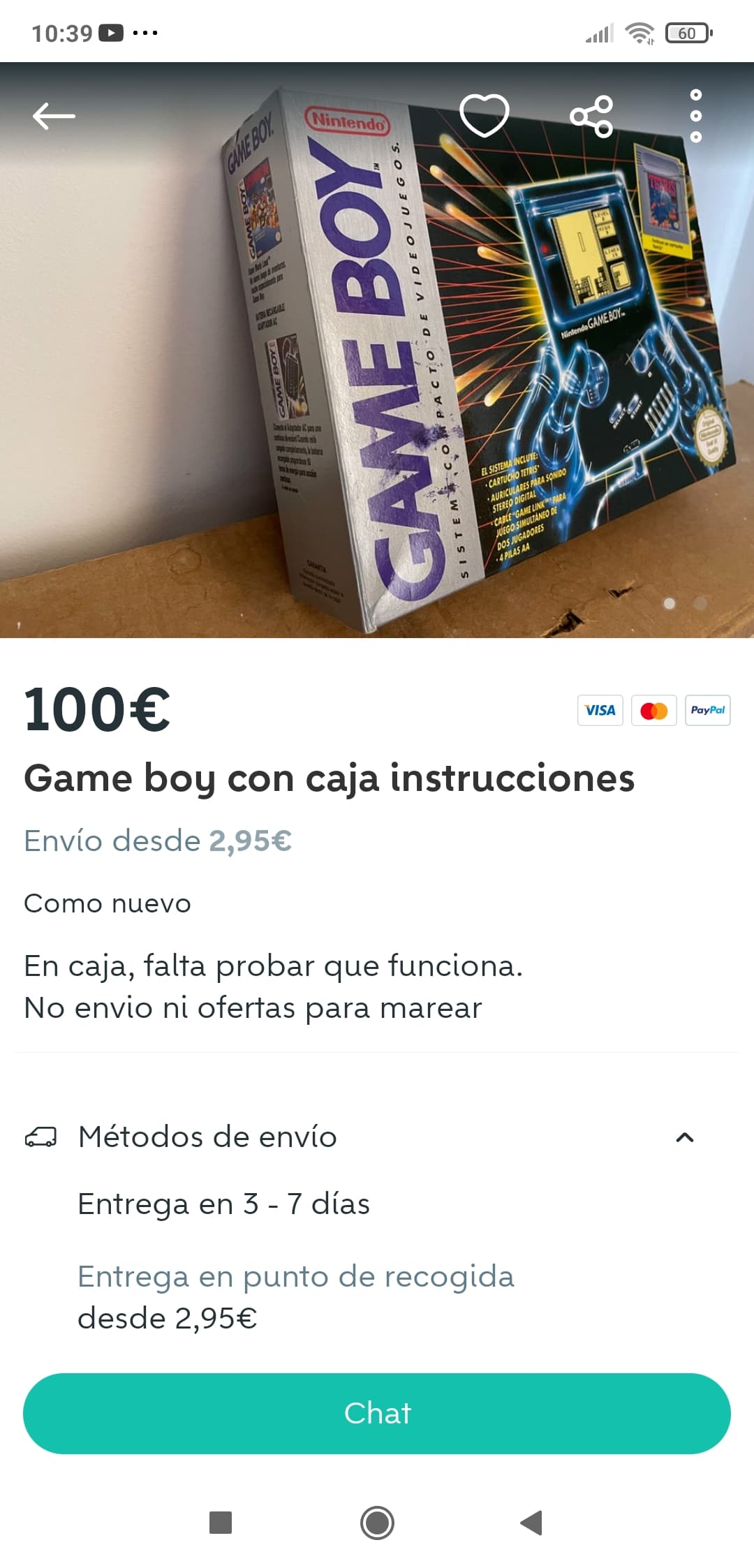The width and height of the screenshot is (754, 1568).
Task: Collapse the Métodos de envío section
Action: coord(685,1137)
